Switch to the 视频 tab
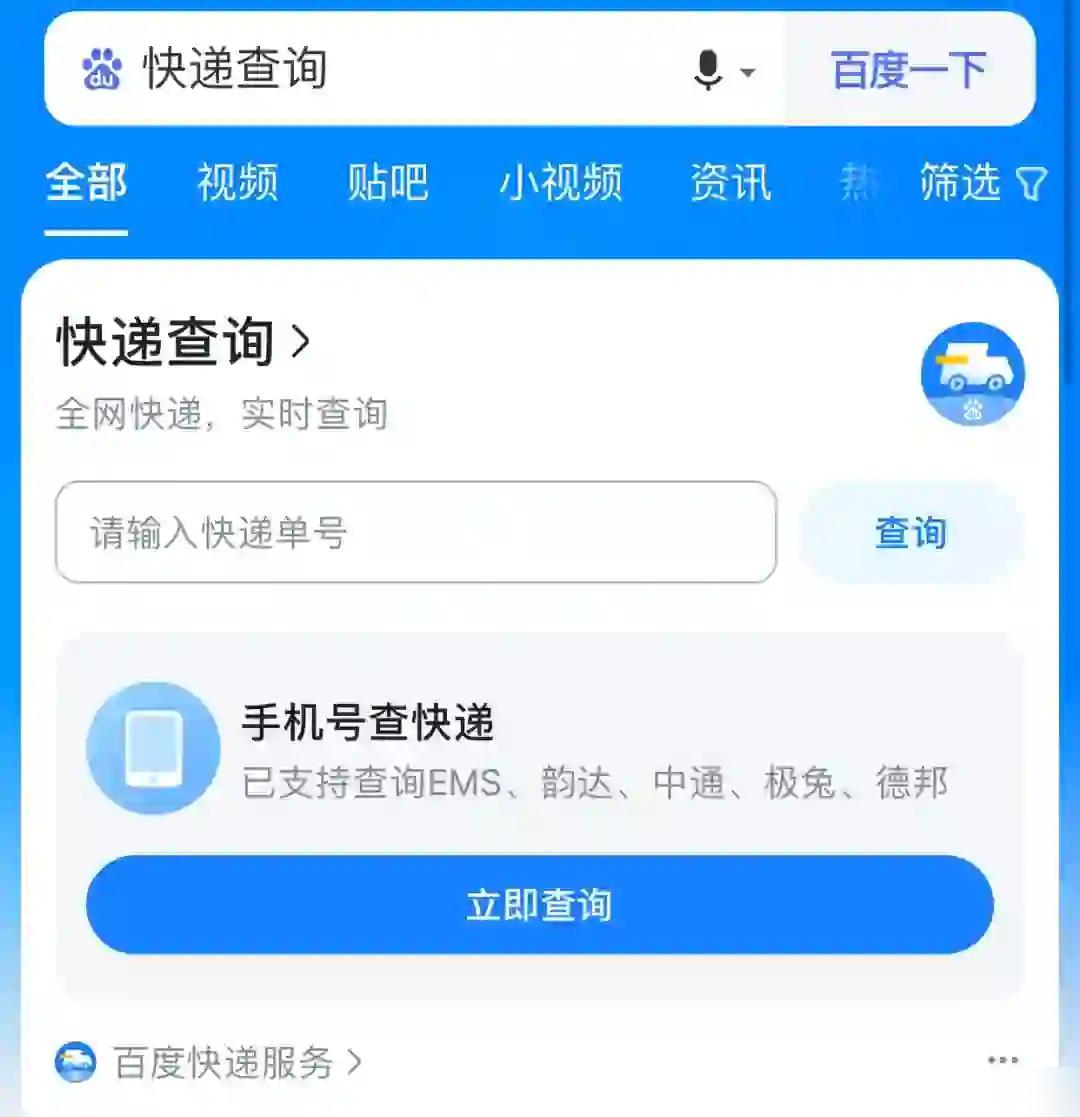Viewport: 1080px width, 1117px height. [x=236, y=184]
